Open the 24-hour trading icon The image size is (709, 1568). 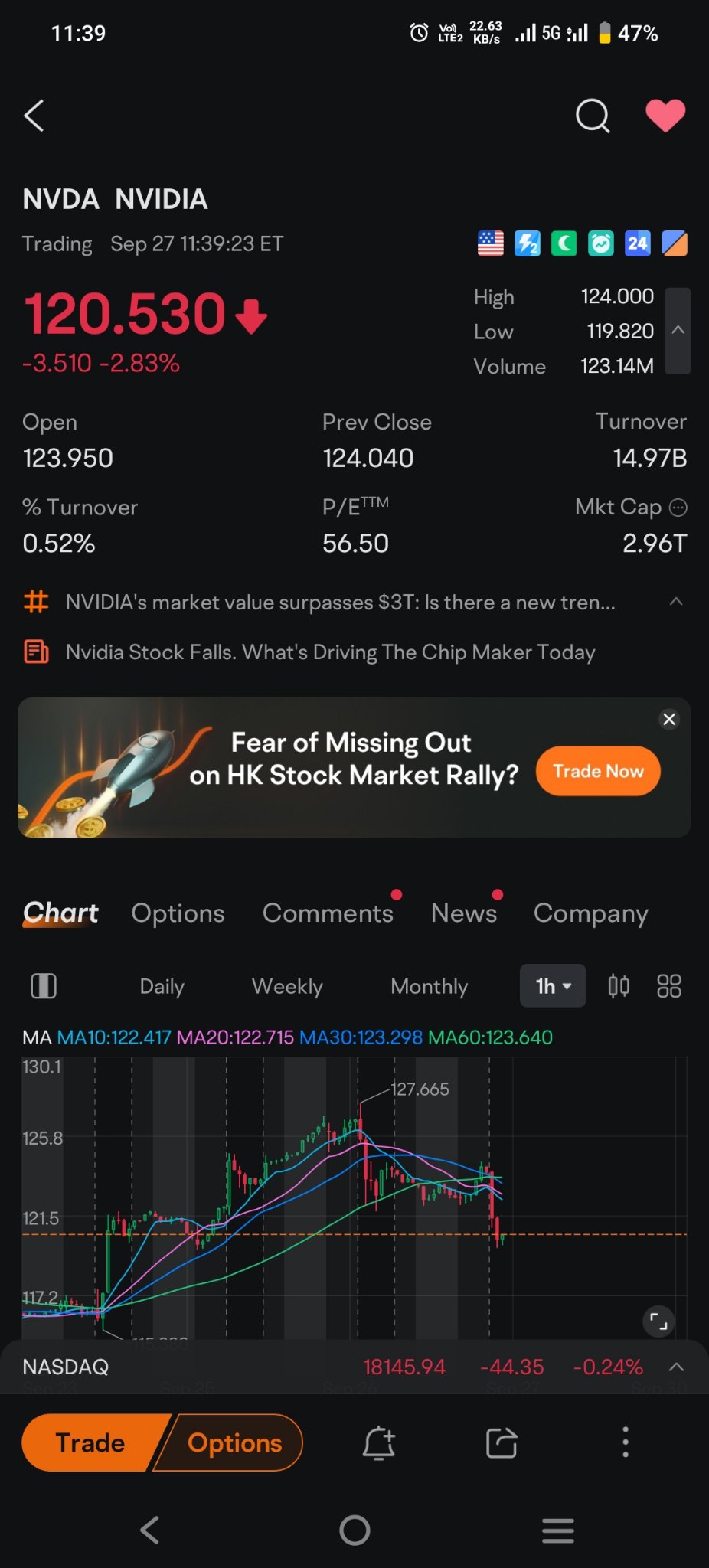(637, 243)
